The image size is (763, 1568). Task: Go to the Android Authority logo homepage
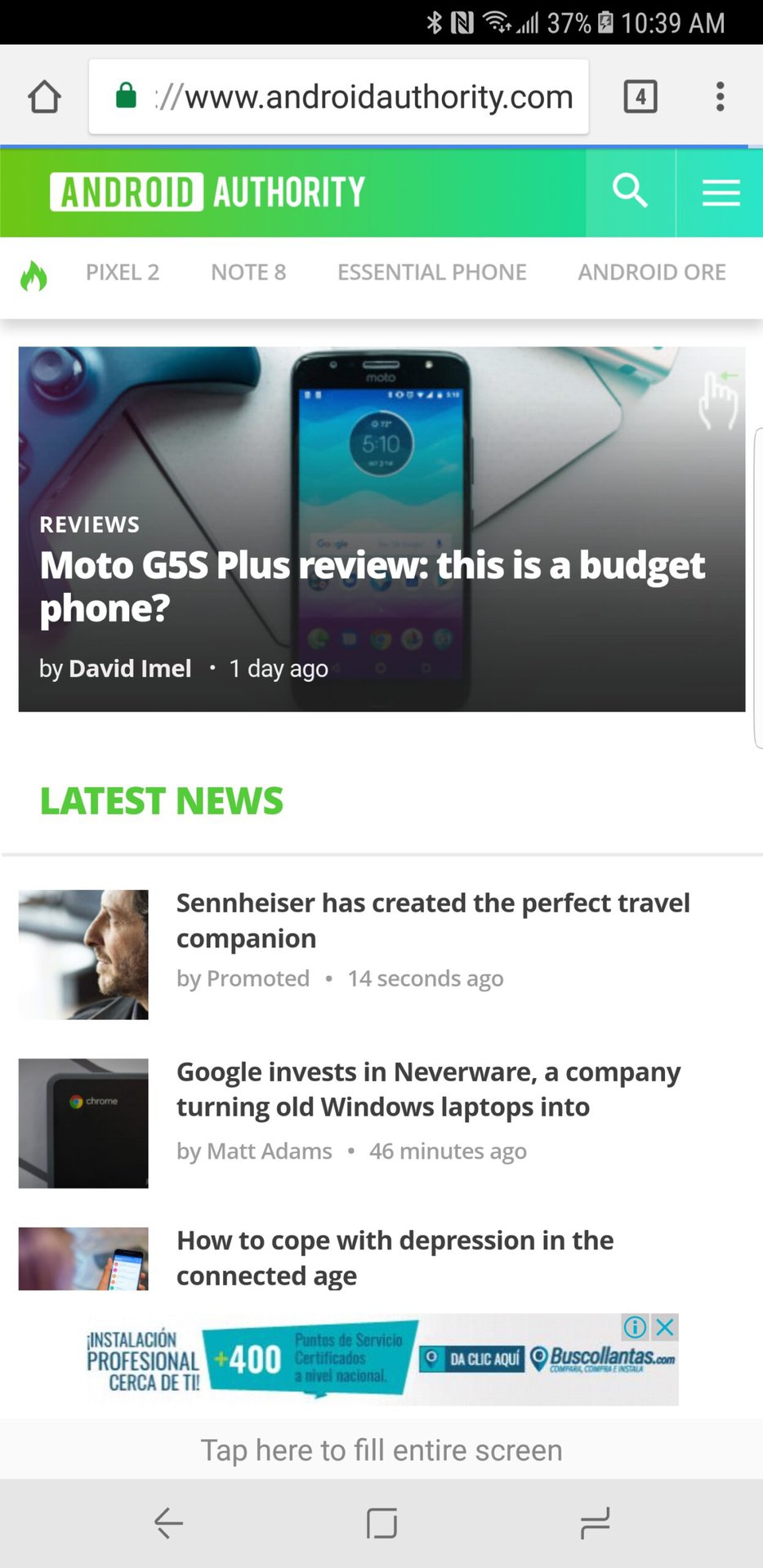pos(207,193)
